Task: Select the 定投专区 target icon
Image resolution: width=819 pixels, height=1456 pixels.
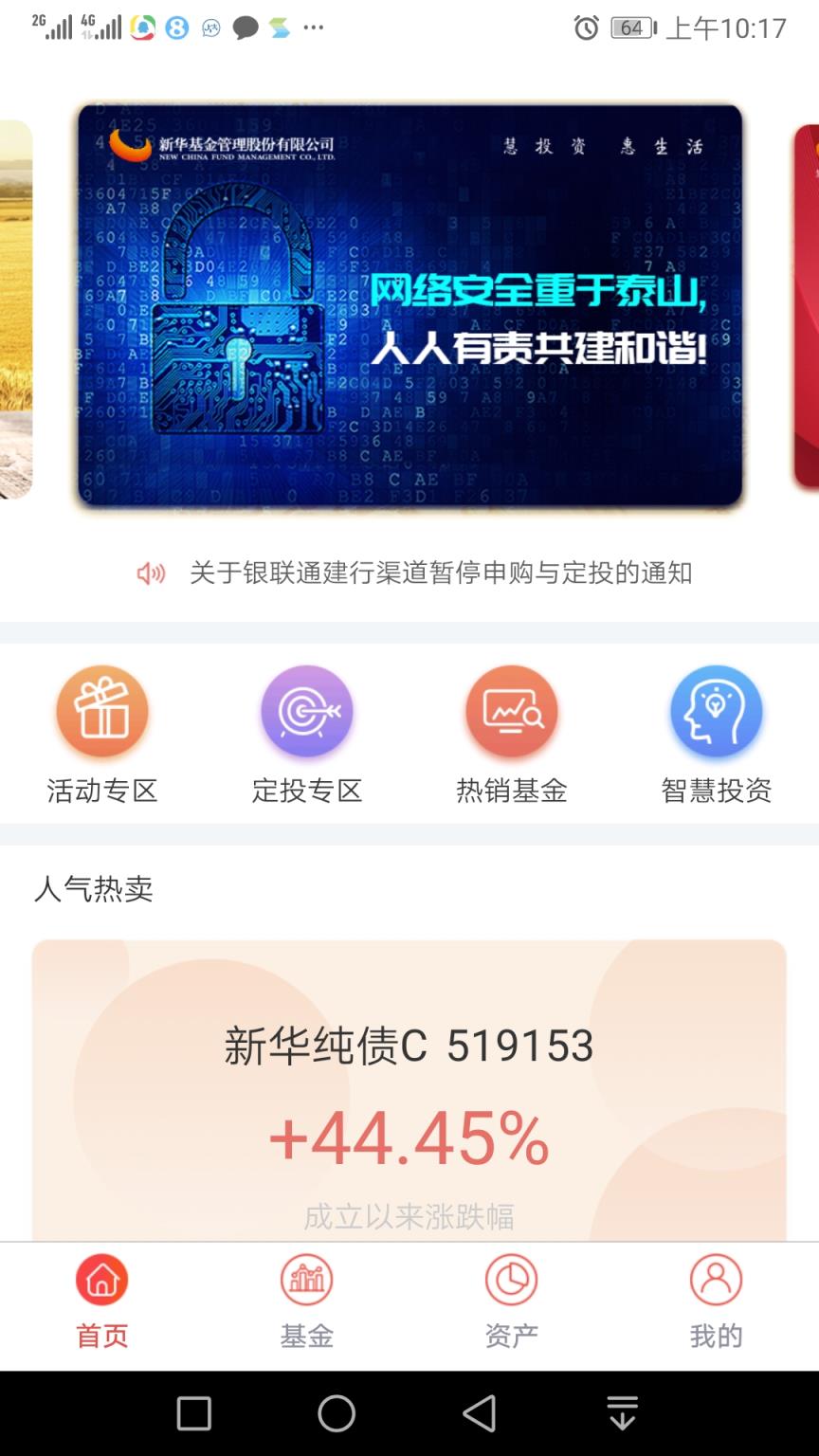Action: [x=306, y=711]
